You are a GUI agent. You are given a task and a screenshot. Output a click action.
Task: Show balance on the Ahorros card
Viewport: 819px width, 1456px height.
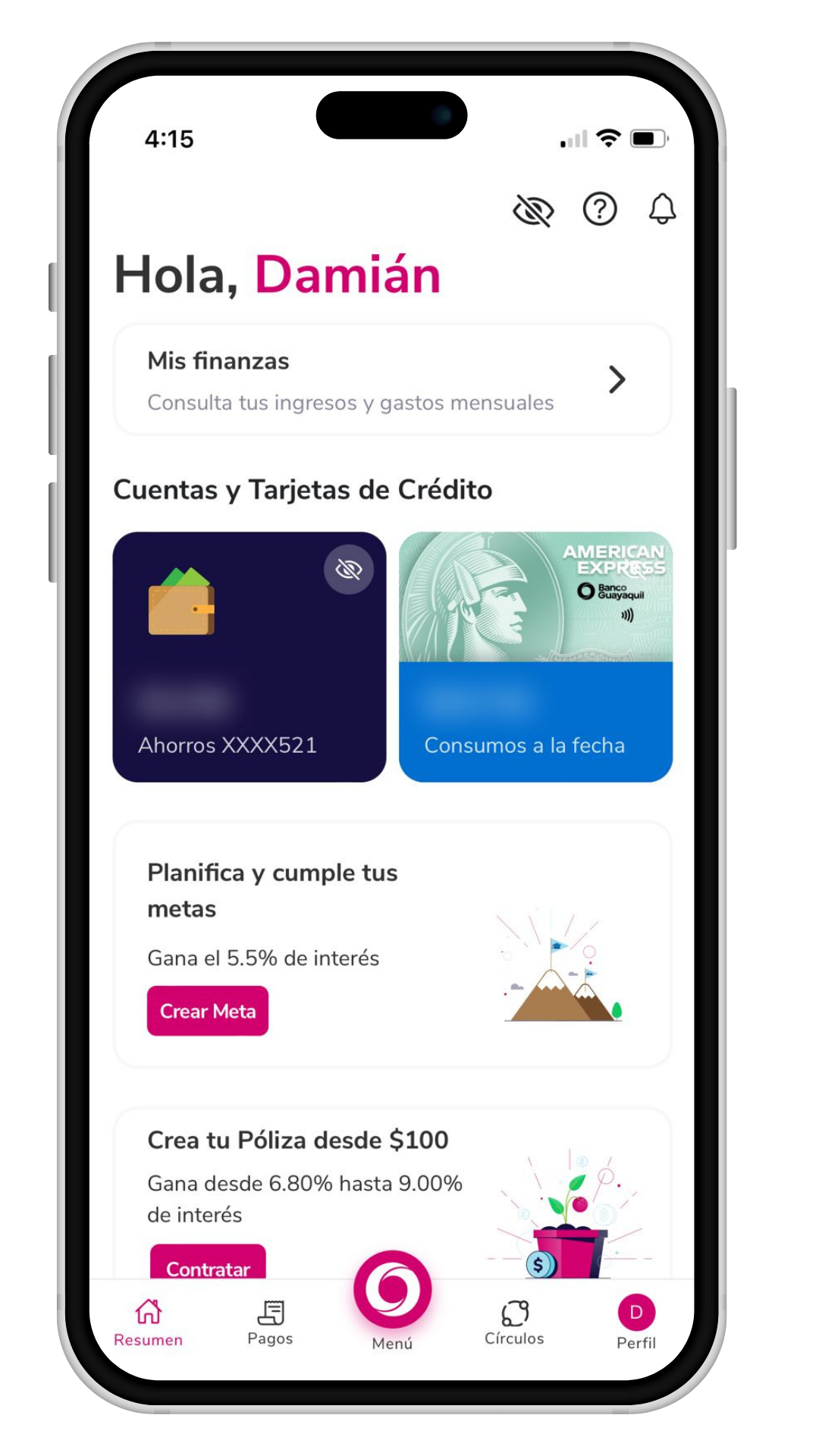[348, 570]
